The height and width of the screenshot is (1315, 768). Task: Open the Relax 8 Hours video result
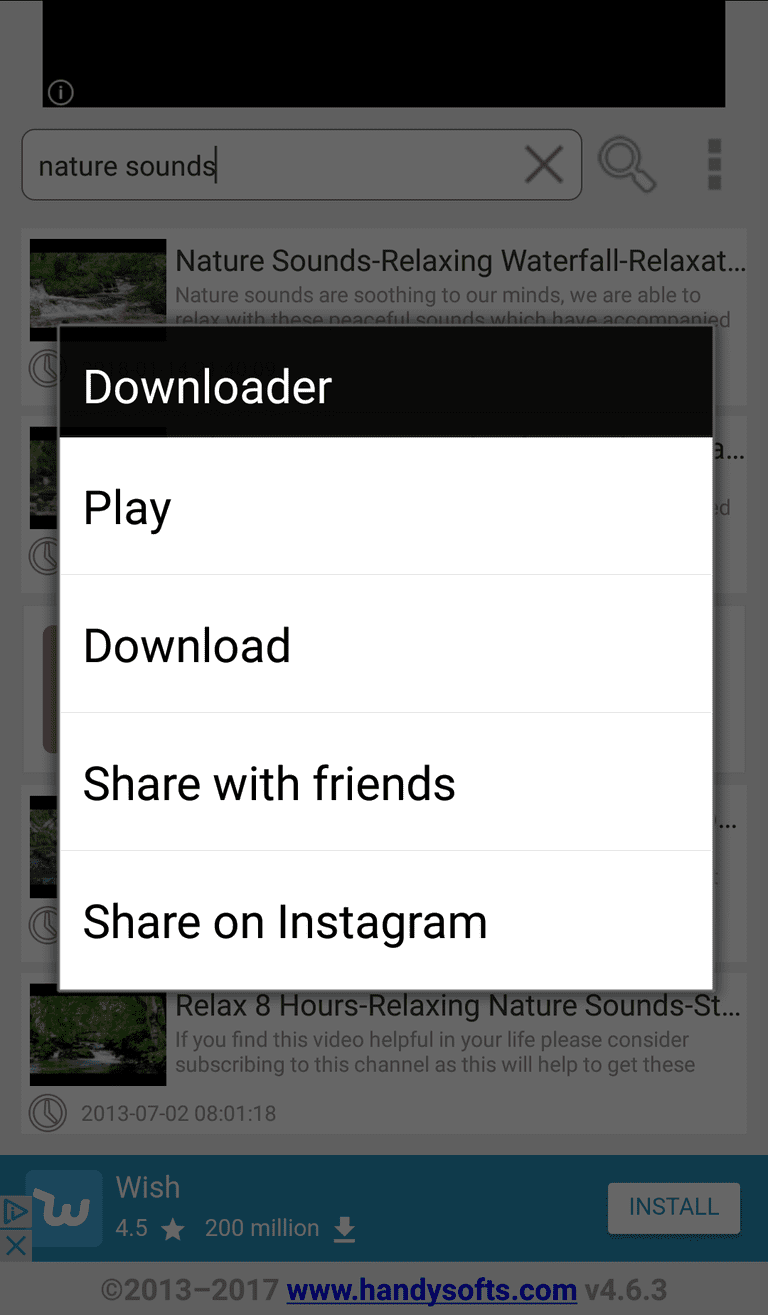click(x=458, y=1006)
